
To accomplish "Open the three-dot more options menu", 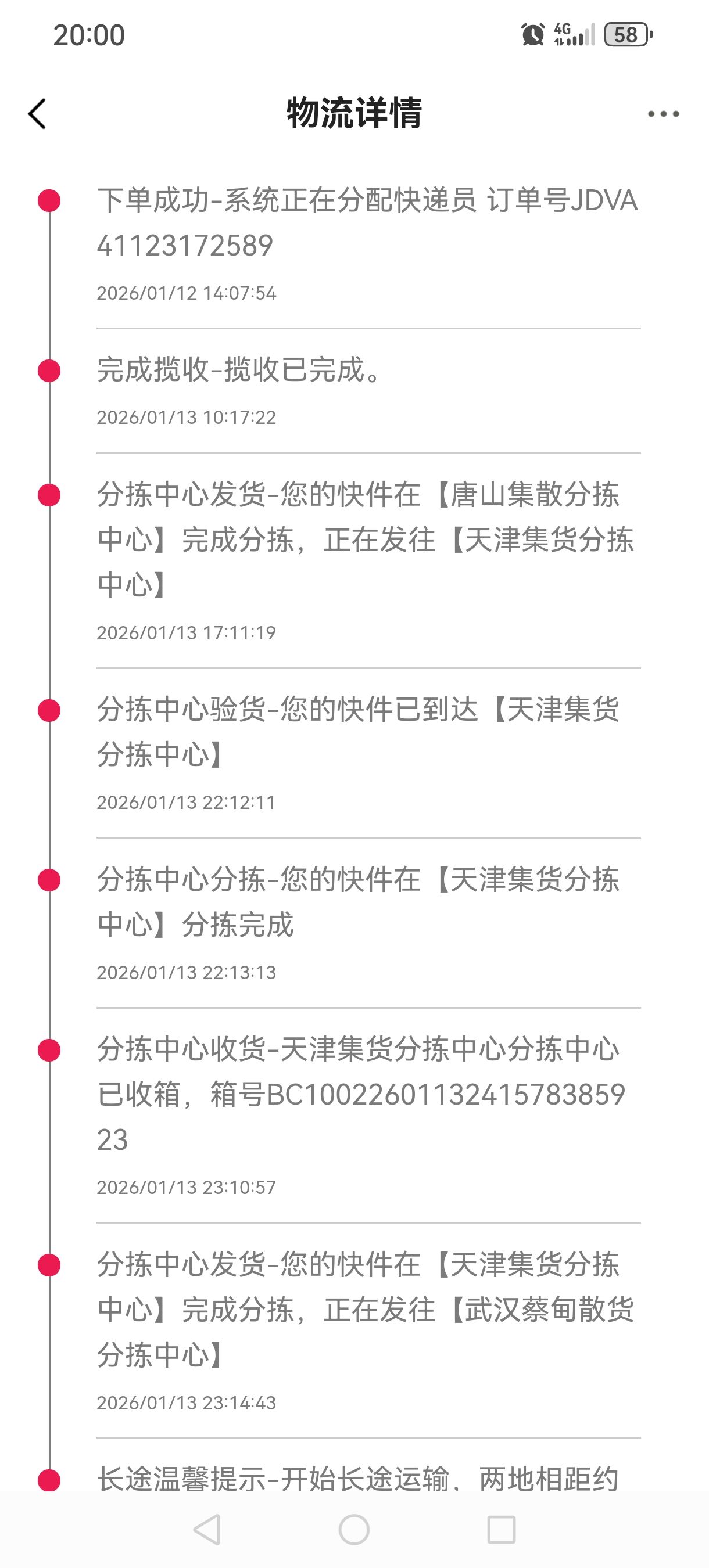I will 663,114.
